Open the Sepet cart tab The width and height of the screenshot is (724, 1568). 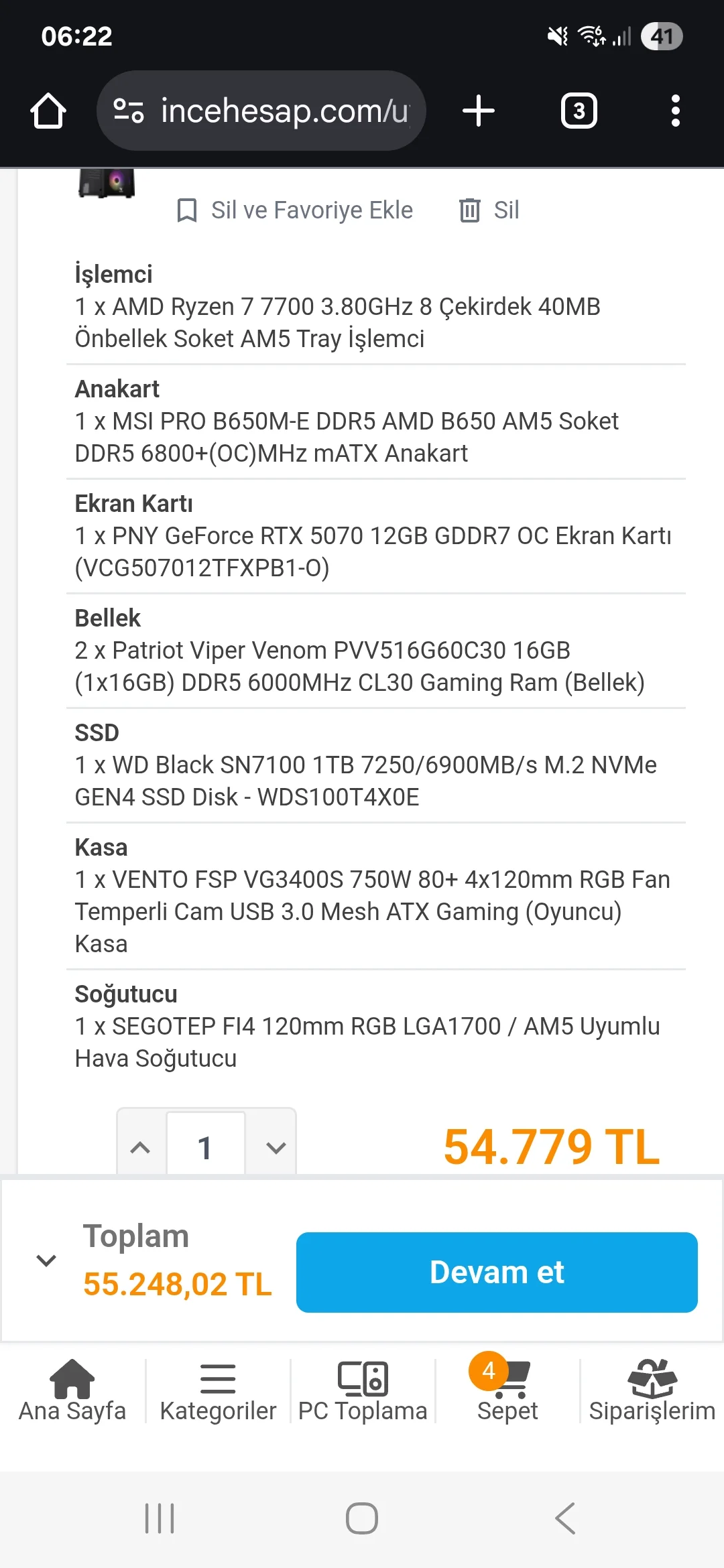click(x=507, y=1391)
